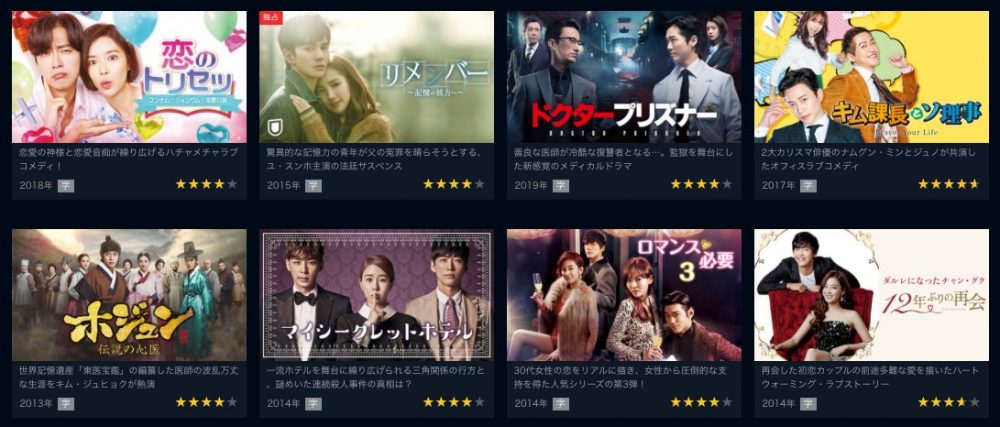Screen dimensions: 1000x427
Task: Open the 恋のトリセツ drama card
Action: (x=129, y=77)
